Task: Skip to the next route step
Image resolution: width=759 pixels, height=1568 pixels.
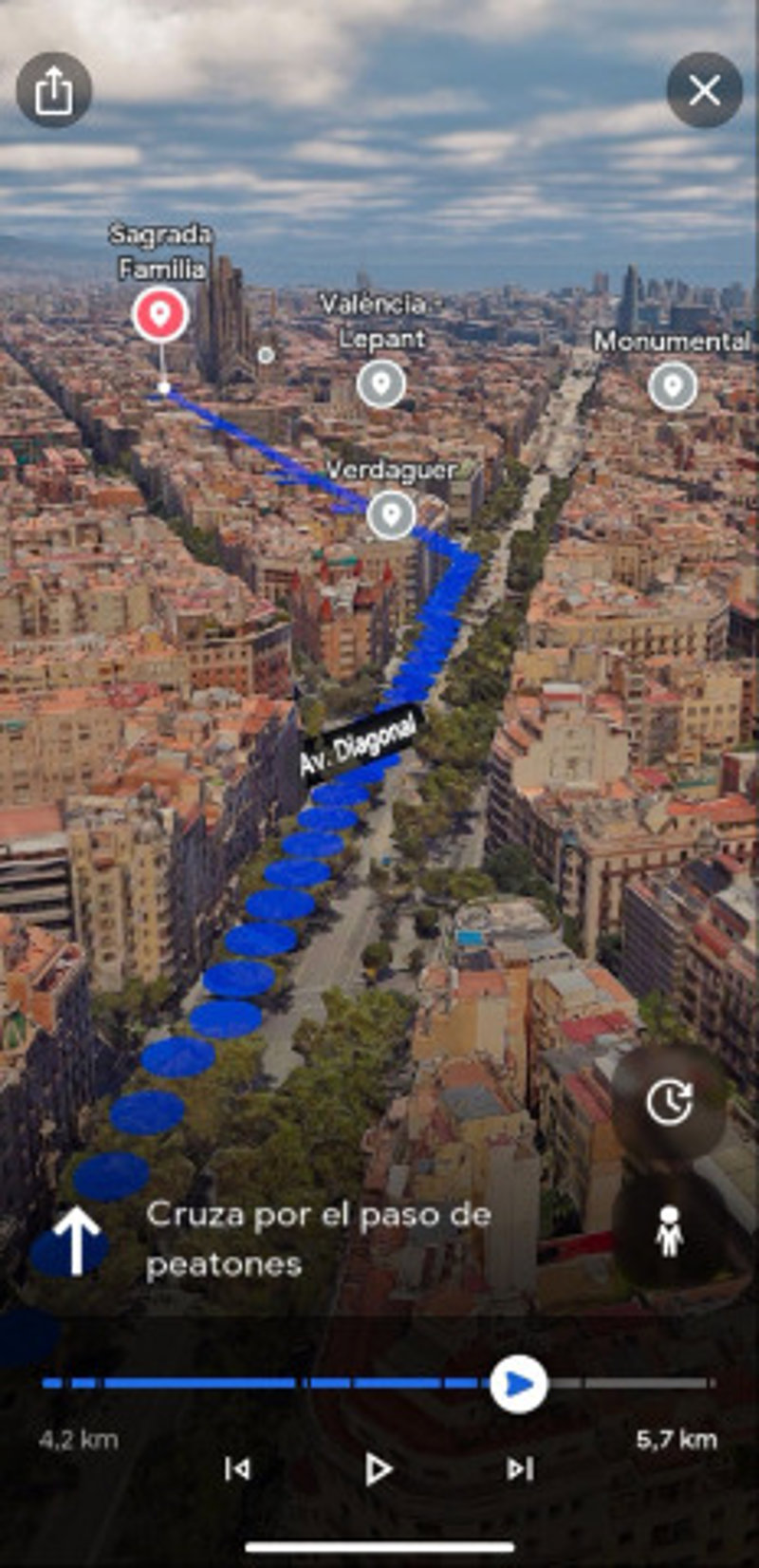Action: pyautogui.click(x=519, y=1469)
